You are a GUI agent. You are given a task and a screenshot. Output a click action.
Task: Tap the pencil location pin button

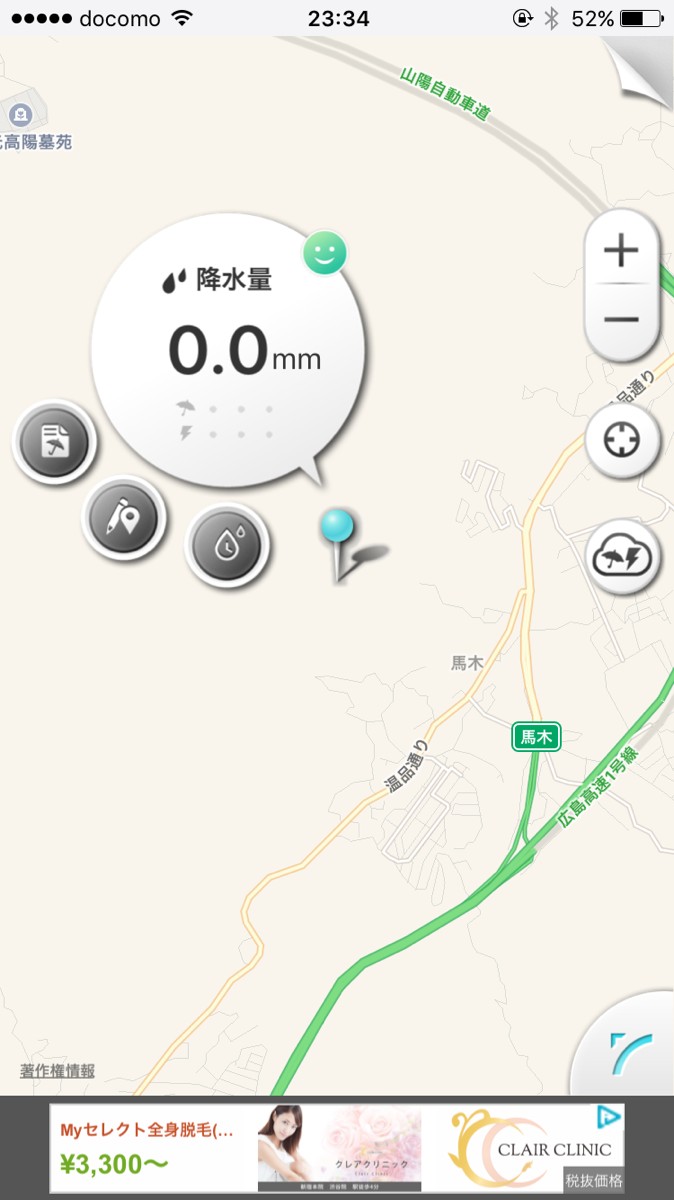(124, 516)
